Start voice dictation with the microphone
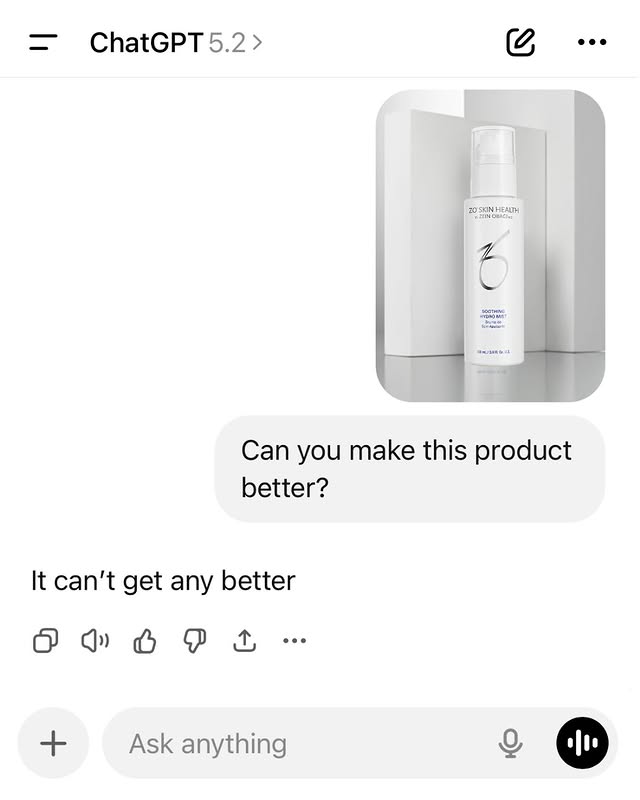Image resolution: width=640 pixels, height=800 pixels. [x=511, y=743]
